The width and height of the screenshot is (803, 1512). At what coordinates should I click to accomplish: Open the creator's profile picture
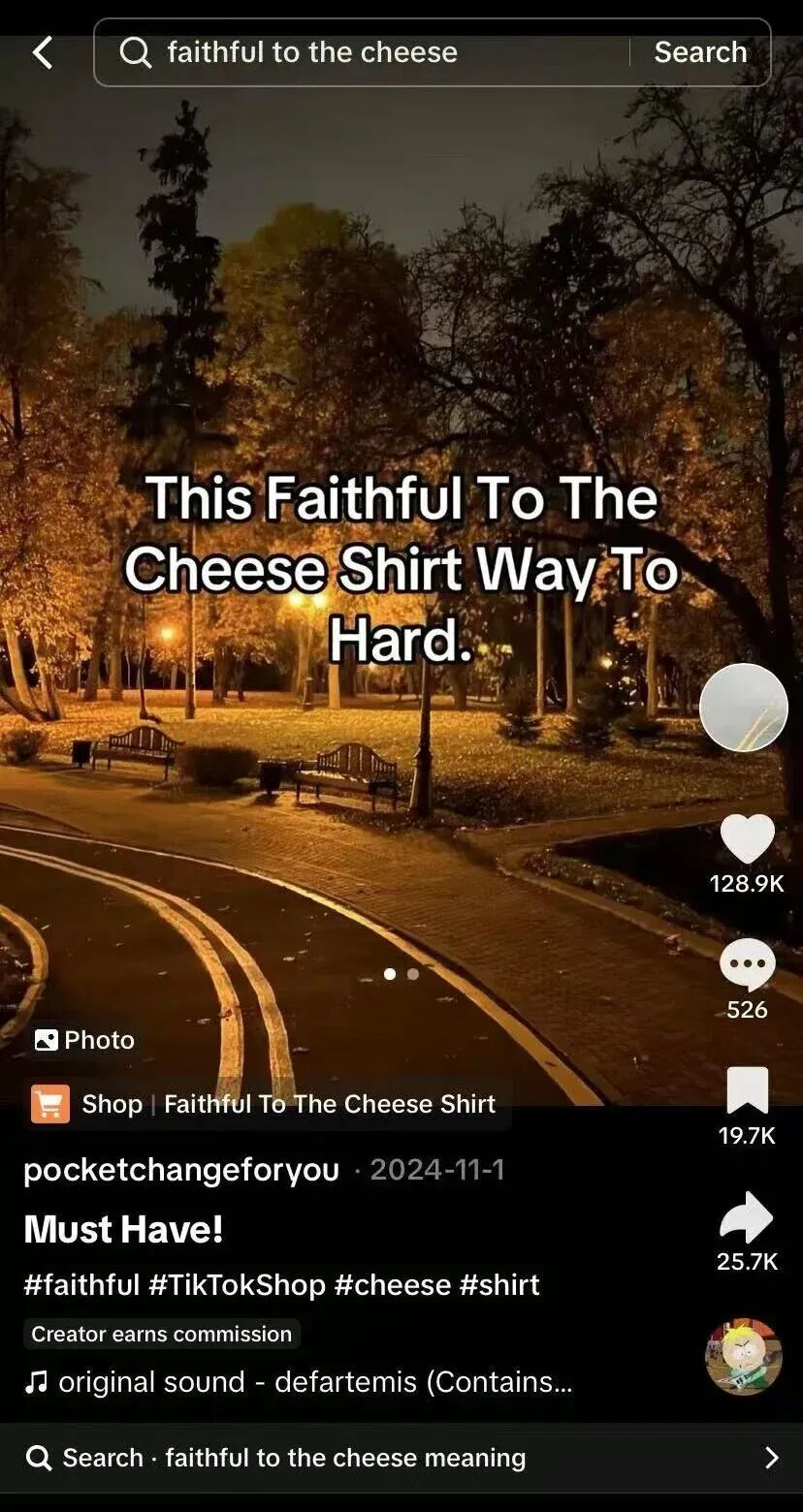(x=744, y=708)
